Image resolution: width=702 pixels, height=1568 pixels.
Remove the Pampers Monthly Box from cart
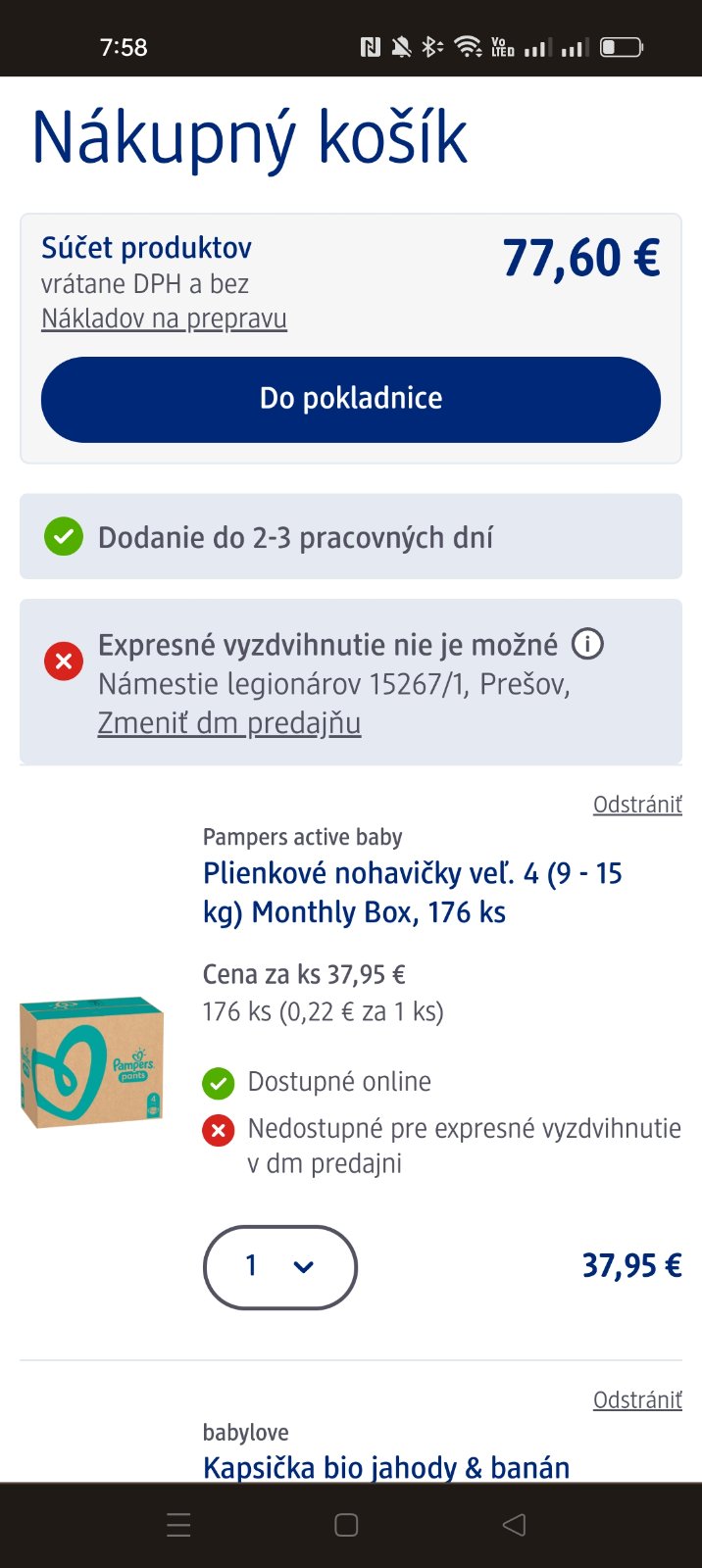pos(636,805)
